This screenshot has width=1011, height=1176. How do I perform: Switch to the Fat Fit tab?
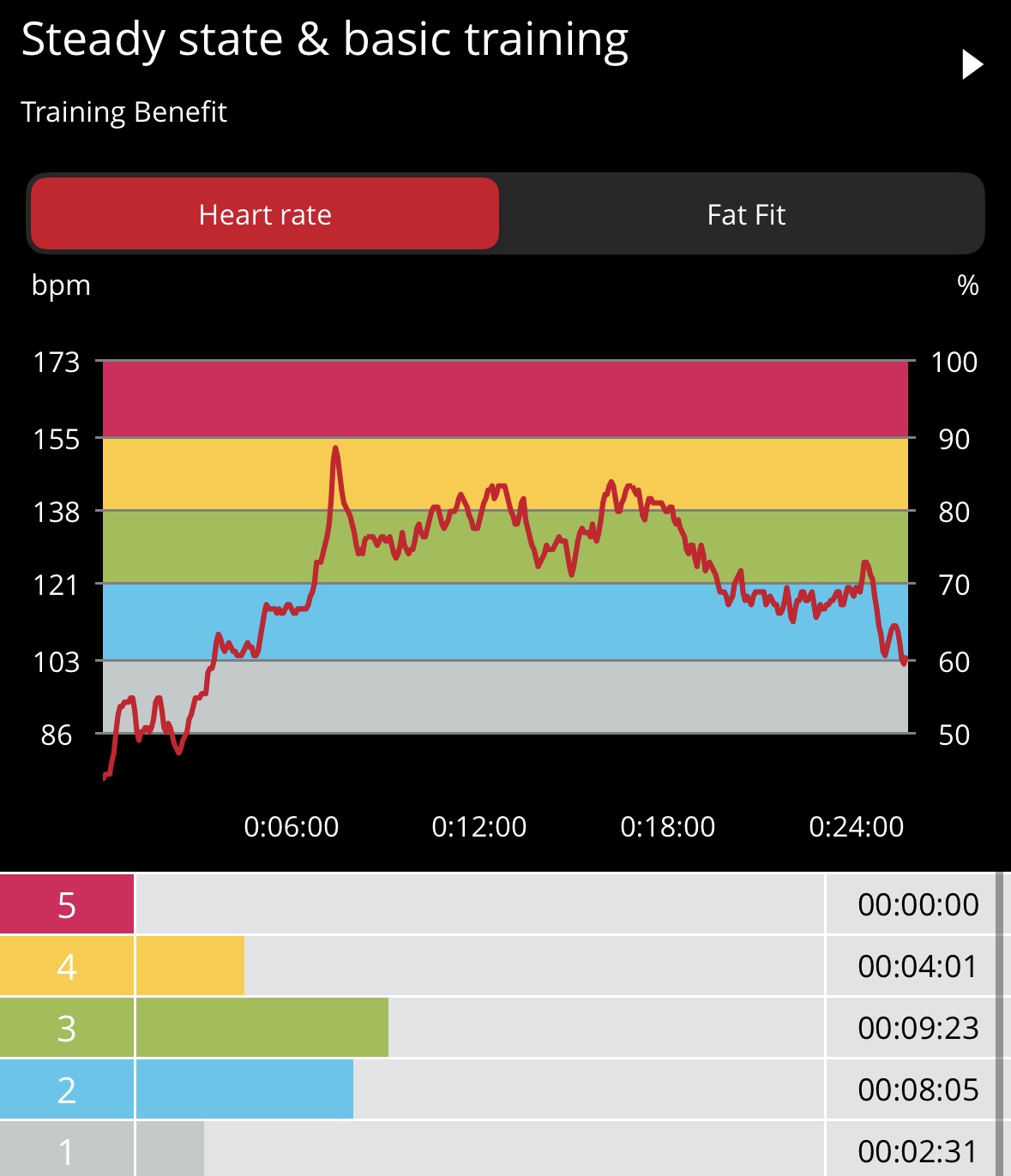[745, 214]
